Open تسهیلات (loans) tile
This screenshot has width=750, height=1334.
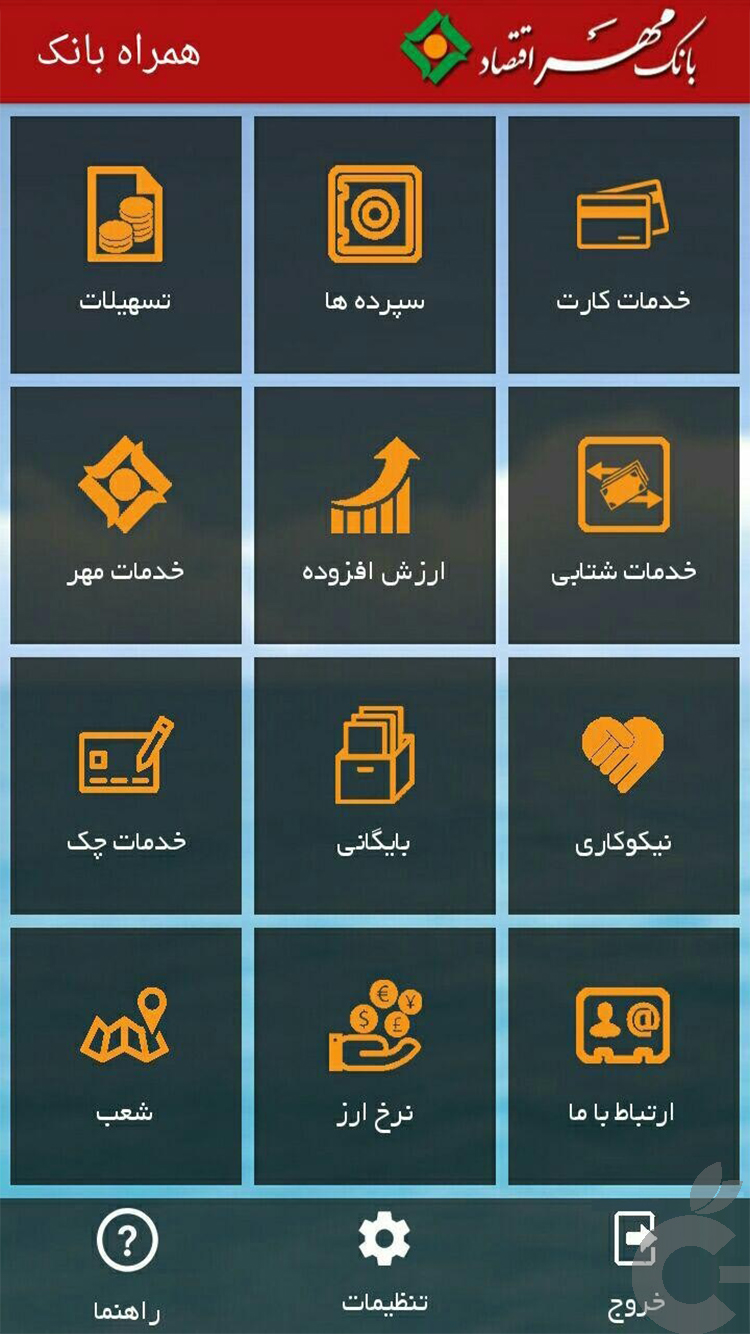pyautogui.click(x=126, y=245)
